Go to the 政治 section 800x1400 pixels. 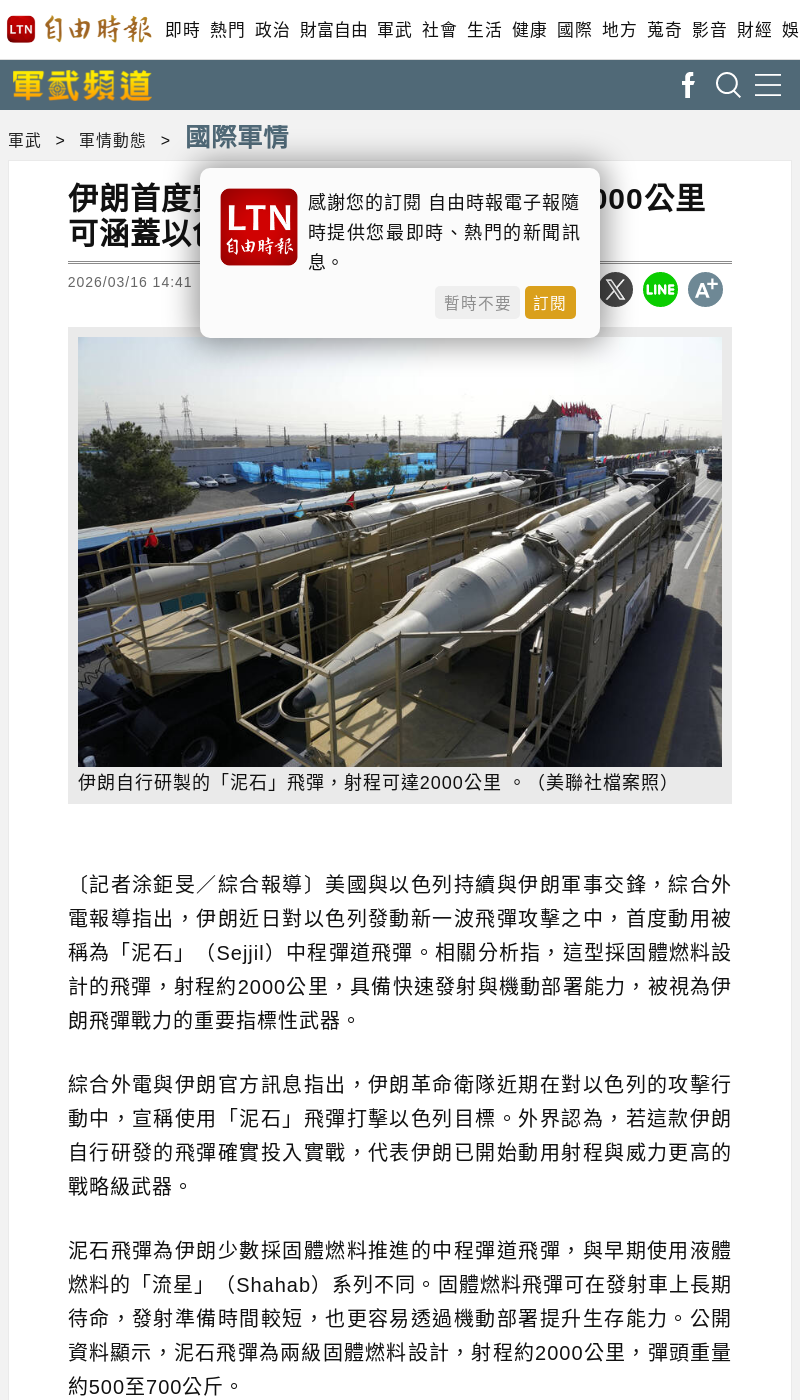tap(272, 30)
